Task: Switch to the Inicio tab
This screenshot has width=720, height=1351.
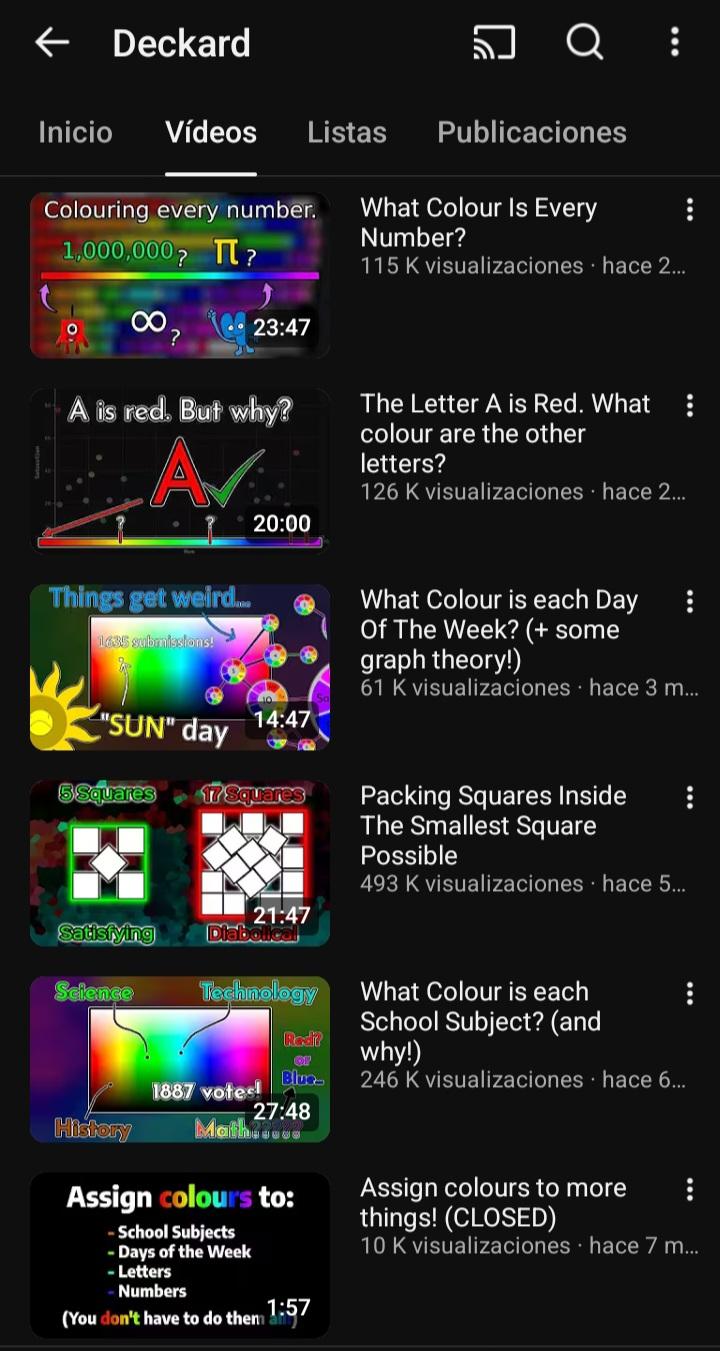Action: (75, 132)
